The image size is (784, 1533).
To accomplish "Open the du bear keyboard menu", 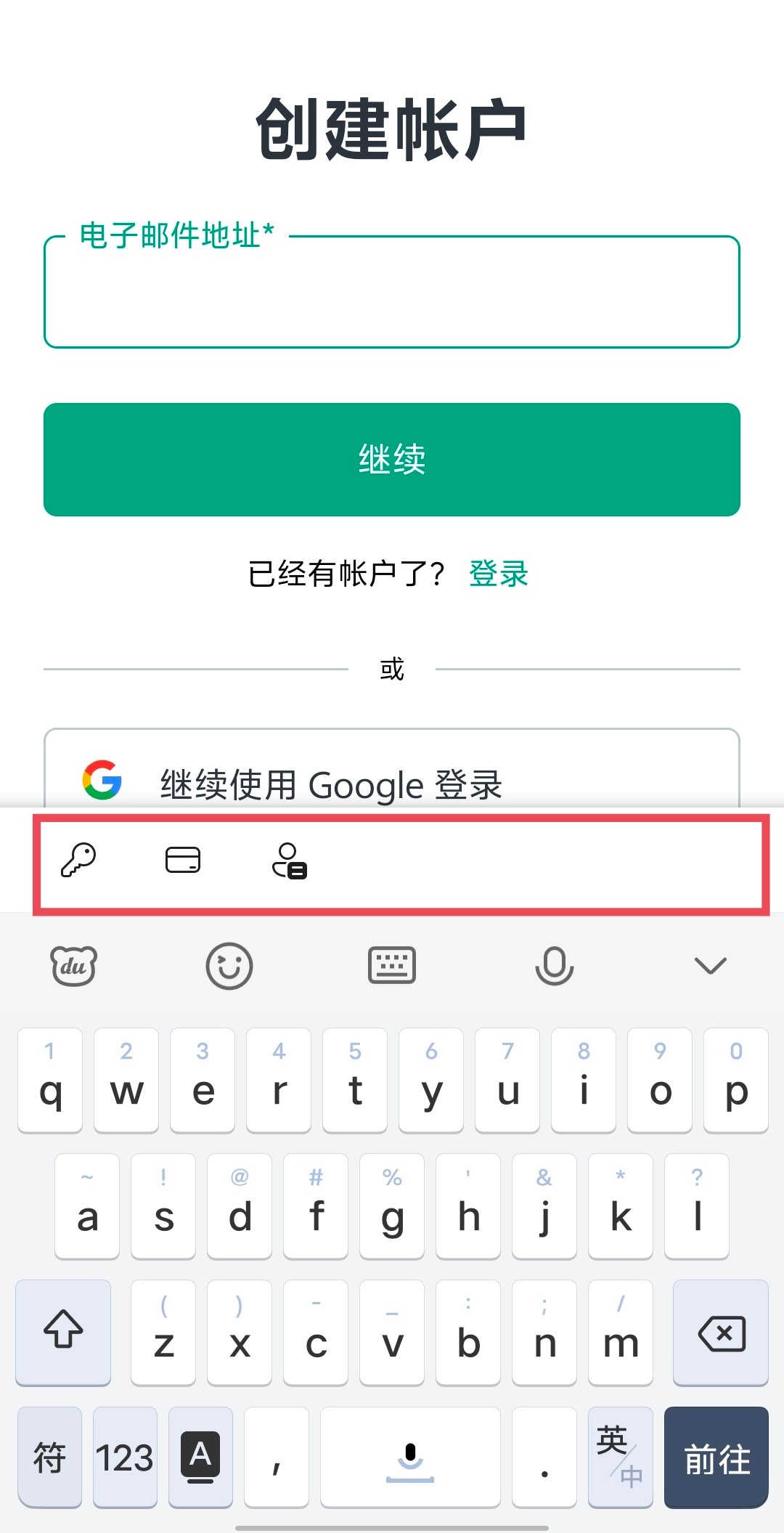I will pyautogui.click(x=73, y=966).
